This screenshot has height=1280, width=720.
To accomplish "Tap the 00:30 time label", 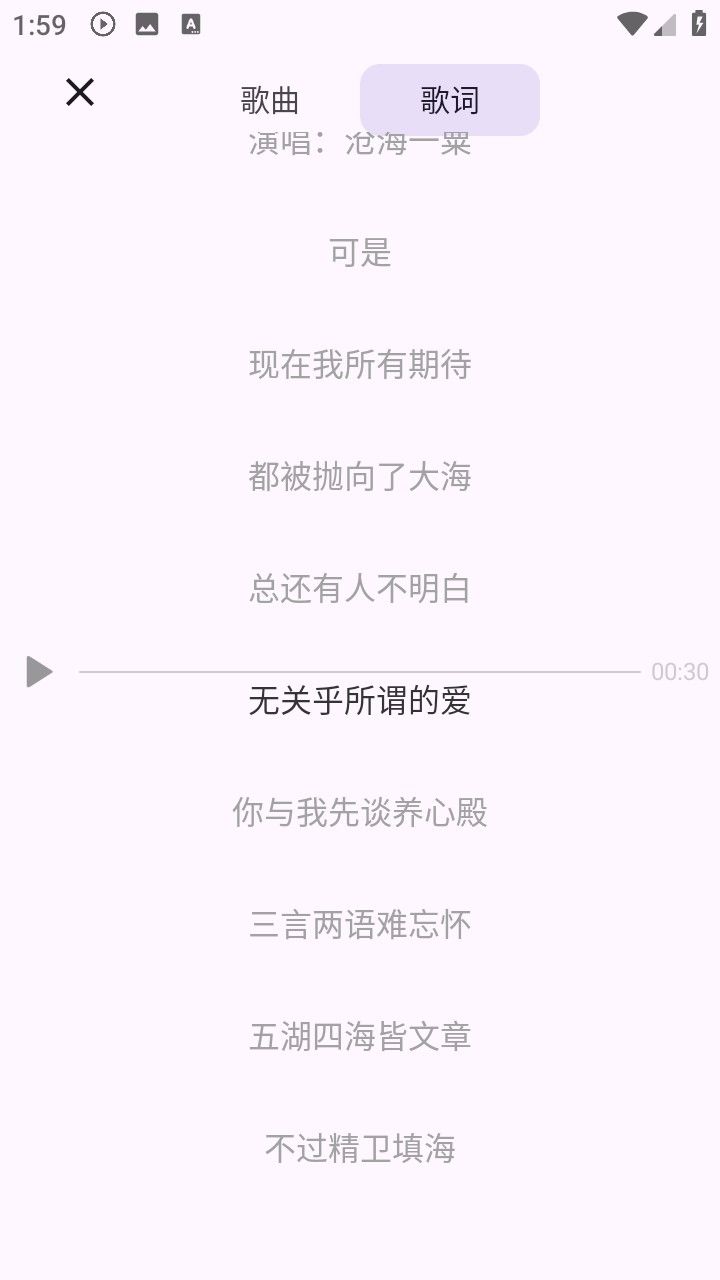I will [680, 671].
